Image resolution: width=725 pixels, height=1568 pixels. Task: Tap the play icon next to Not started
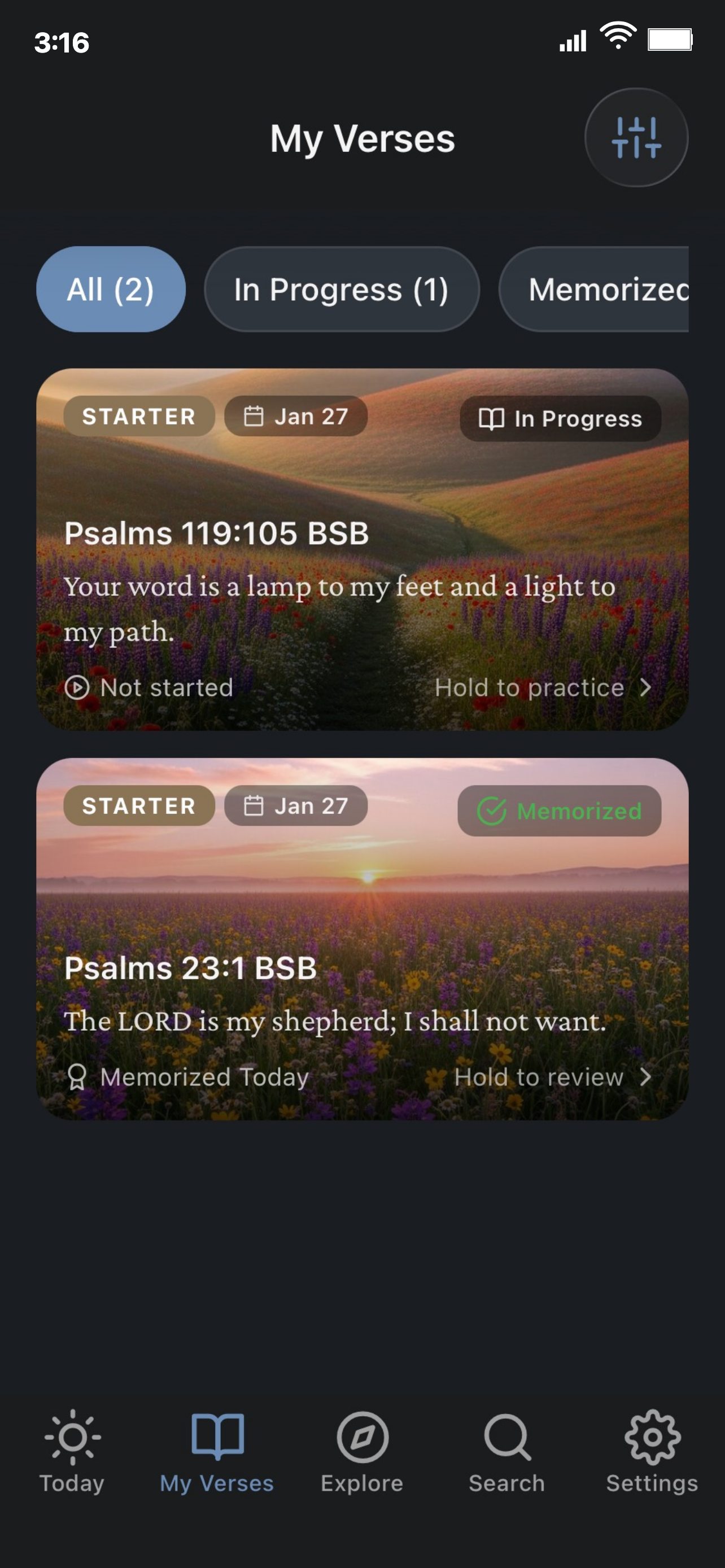click(x=78, y=688)
